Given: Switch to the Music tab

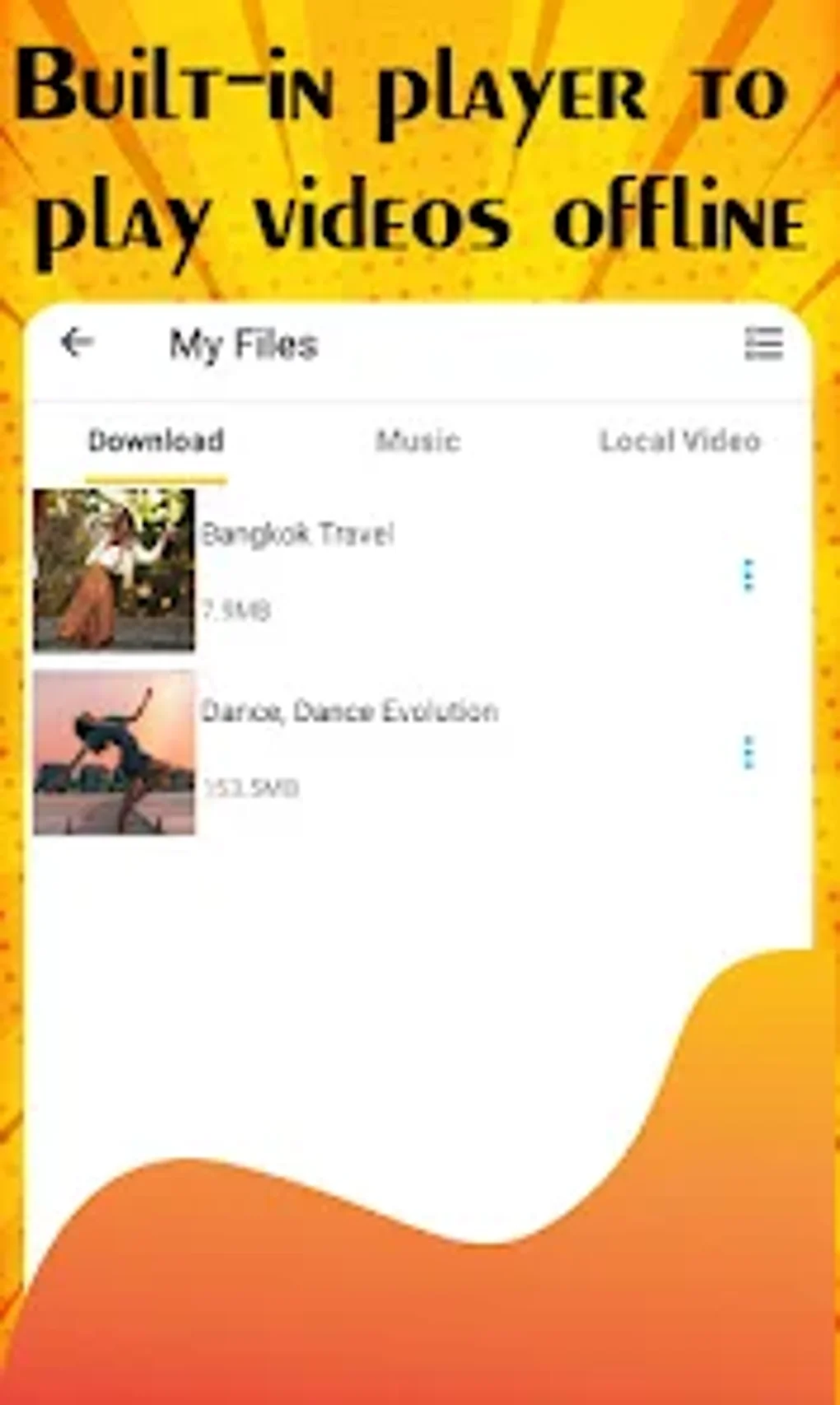Looking at the screenshot, I should tap(417, 442).
